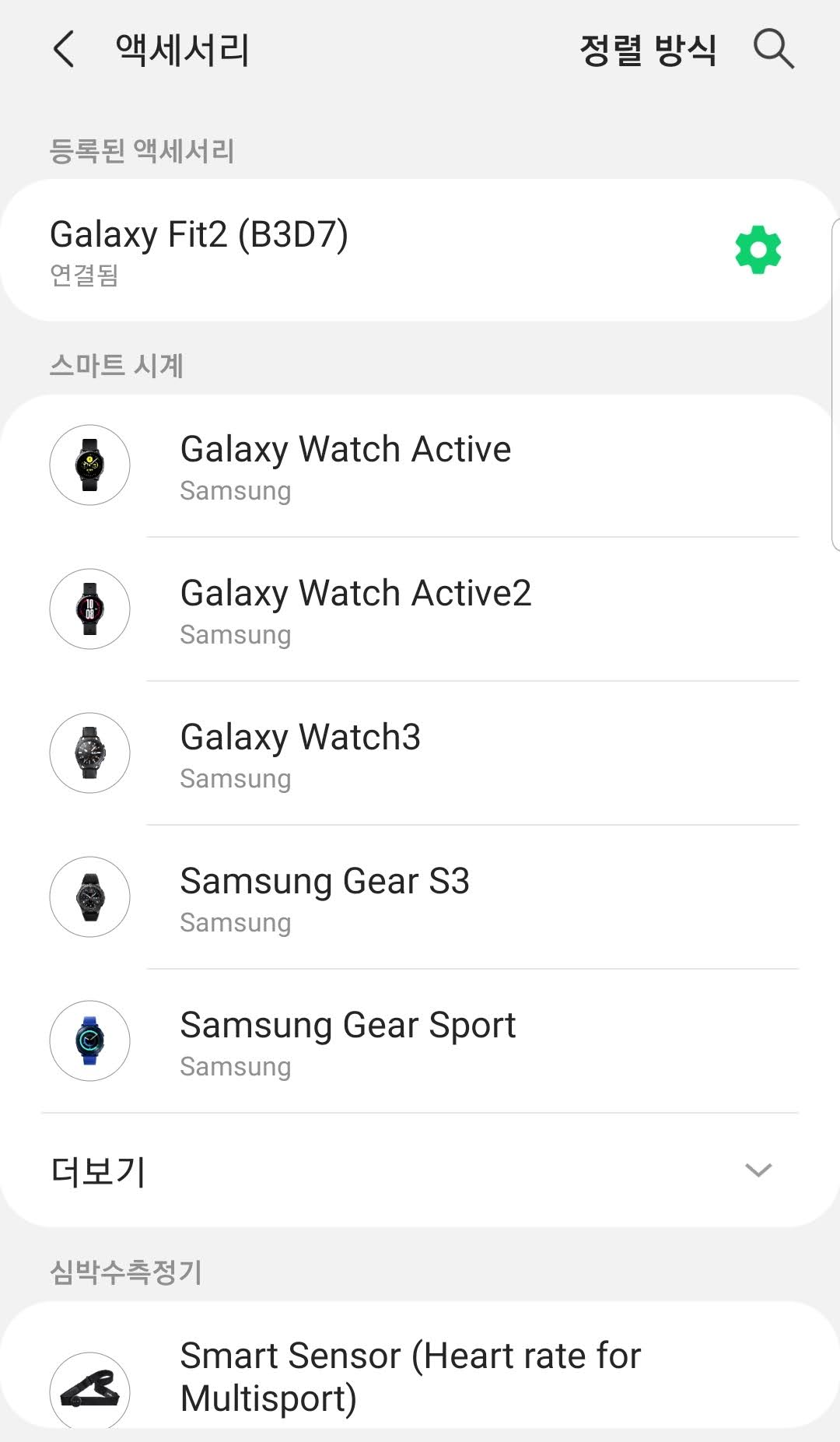Open the 정렬 방식 sort options
The width and height of the screenshot is (840, 1442).
(x=647, y=51)
